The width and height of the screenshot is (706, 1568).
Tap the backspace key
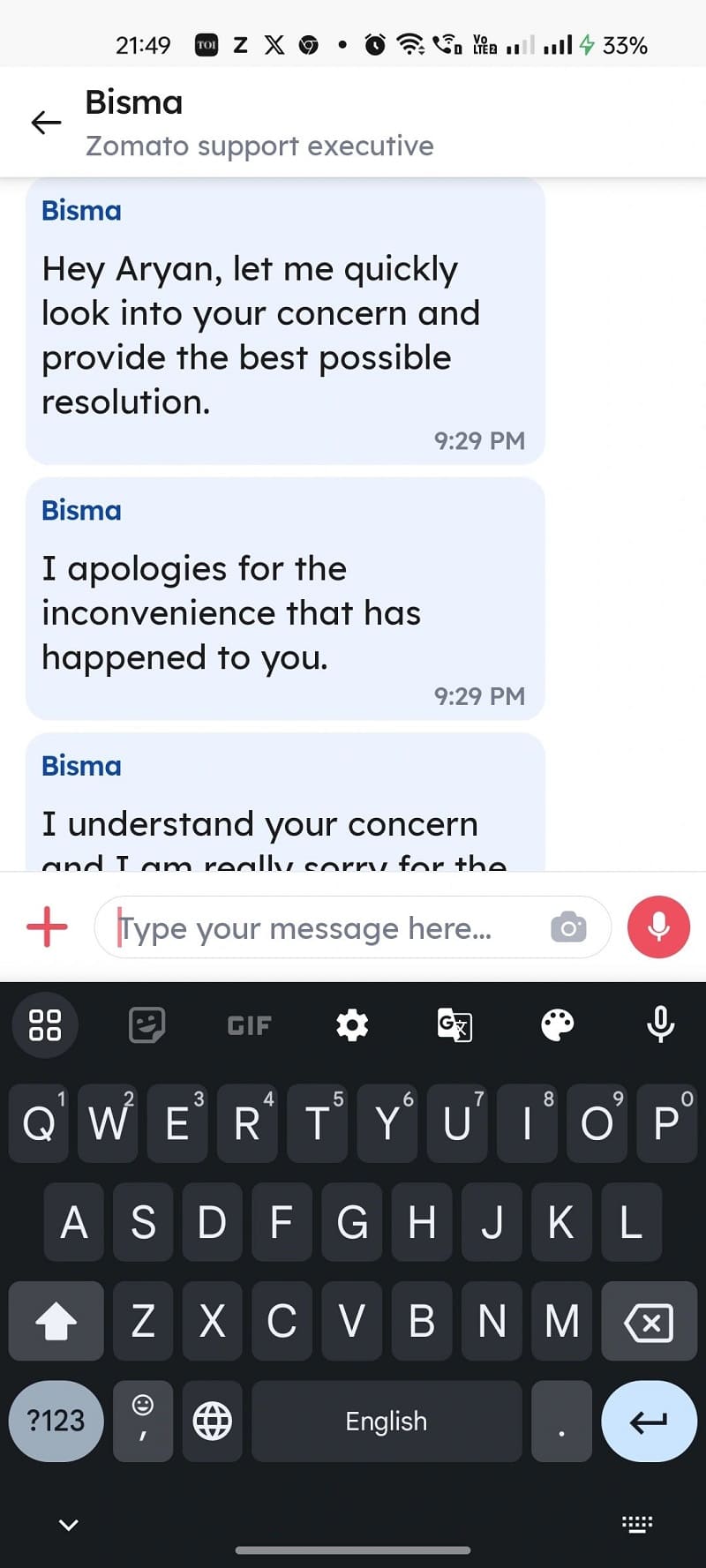[x=649, y=1321]
